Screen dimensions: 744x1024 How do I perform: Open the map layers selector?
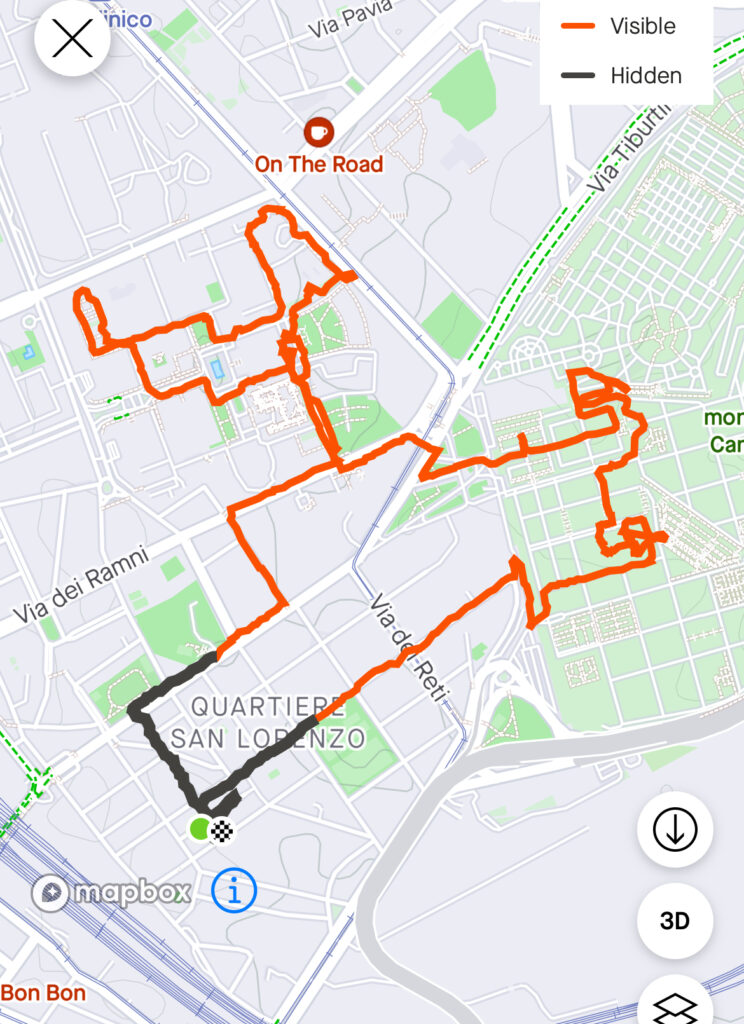pos(675,1003)
